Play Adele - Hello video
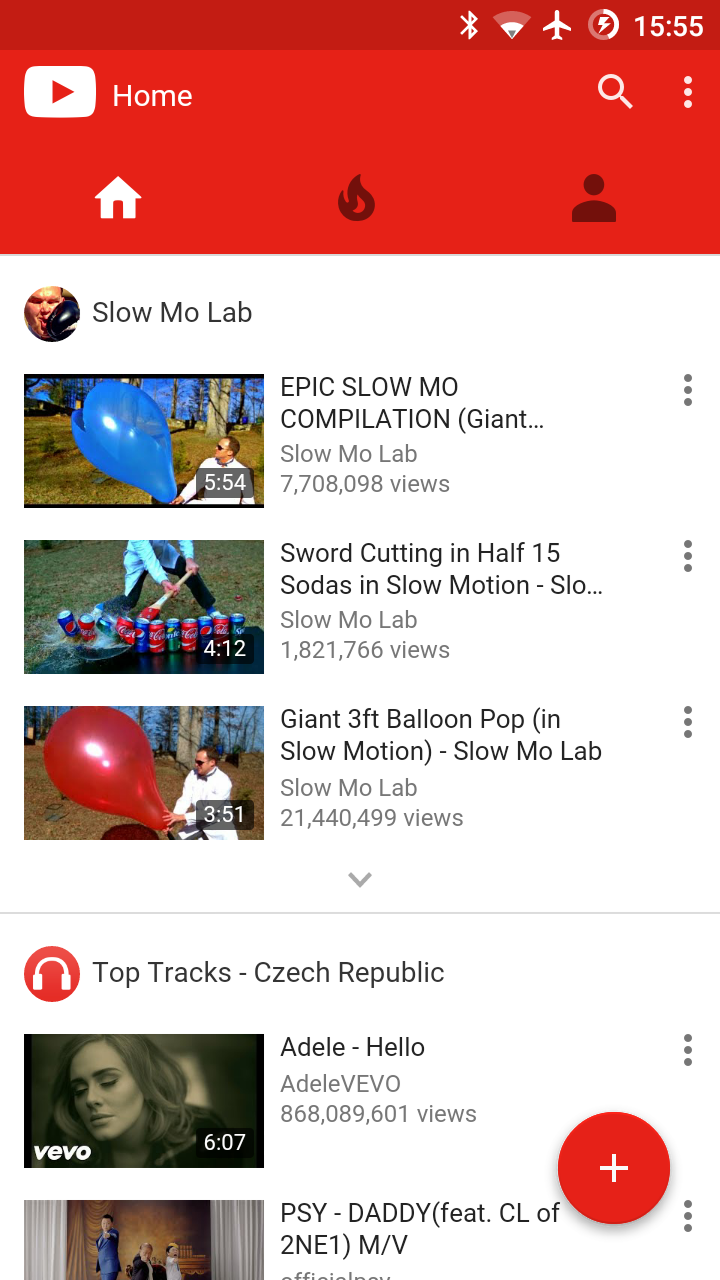The image size is (720, 1280). [x=144, y=1101]
